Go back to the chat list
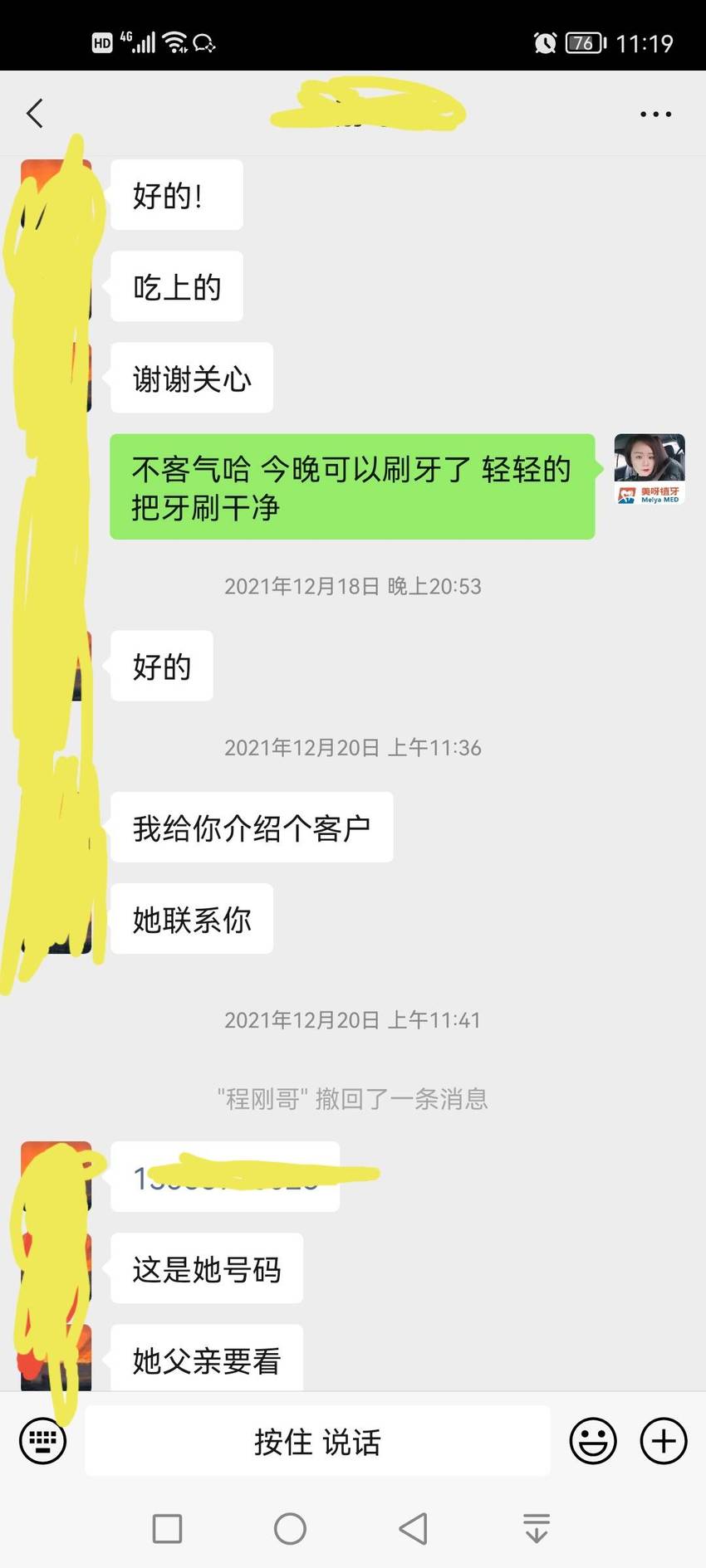Screen dimensions: 706x1568 (x=35, y=114)
